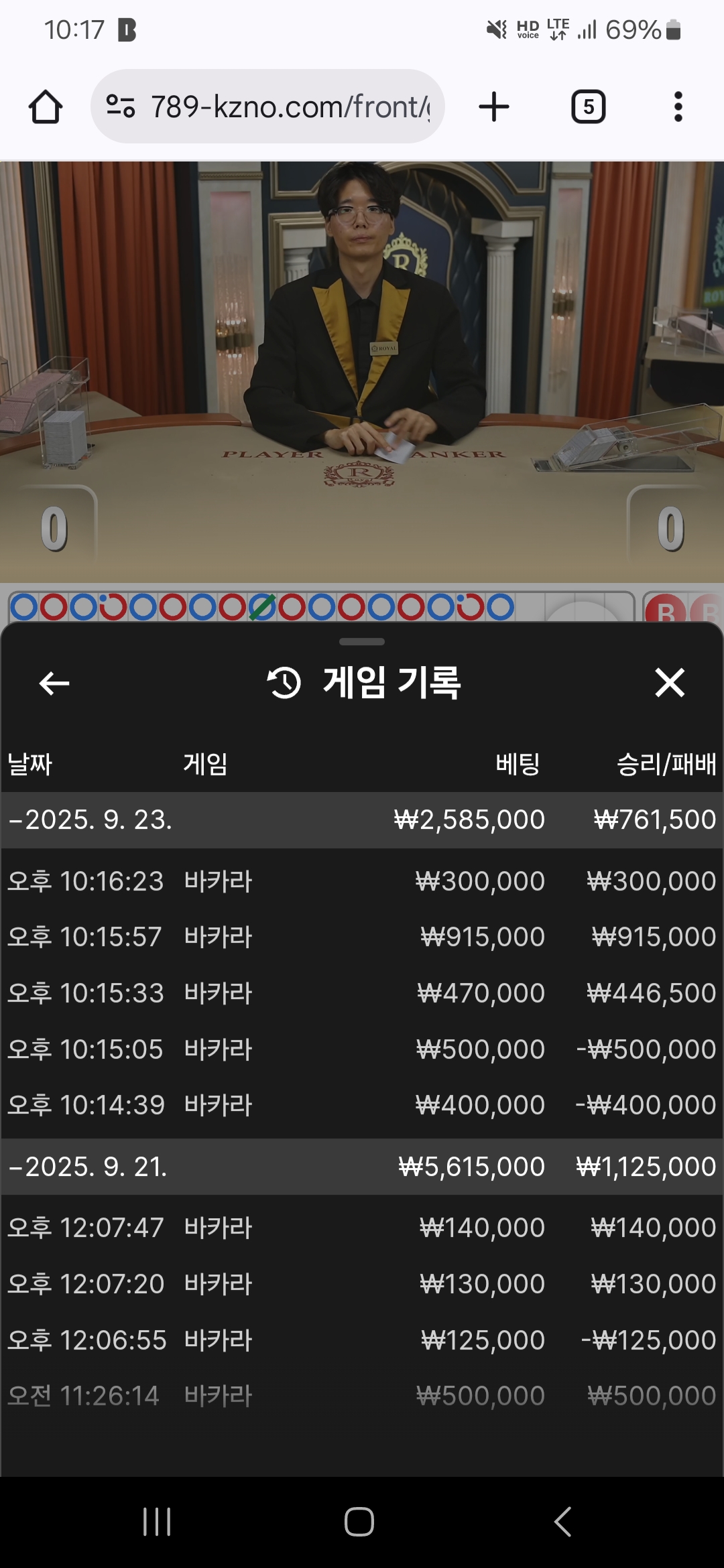Tap the system home button

click(x=359, y=1522)
